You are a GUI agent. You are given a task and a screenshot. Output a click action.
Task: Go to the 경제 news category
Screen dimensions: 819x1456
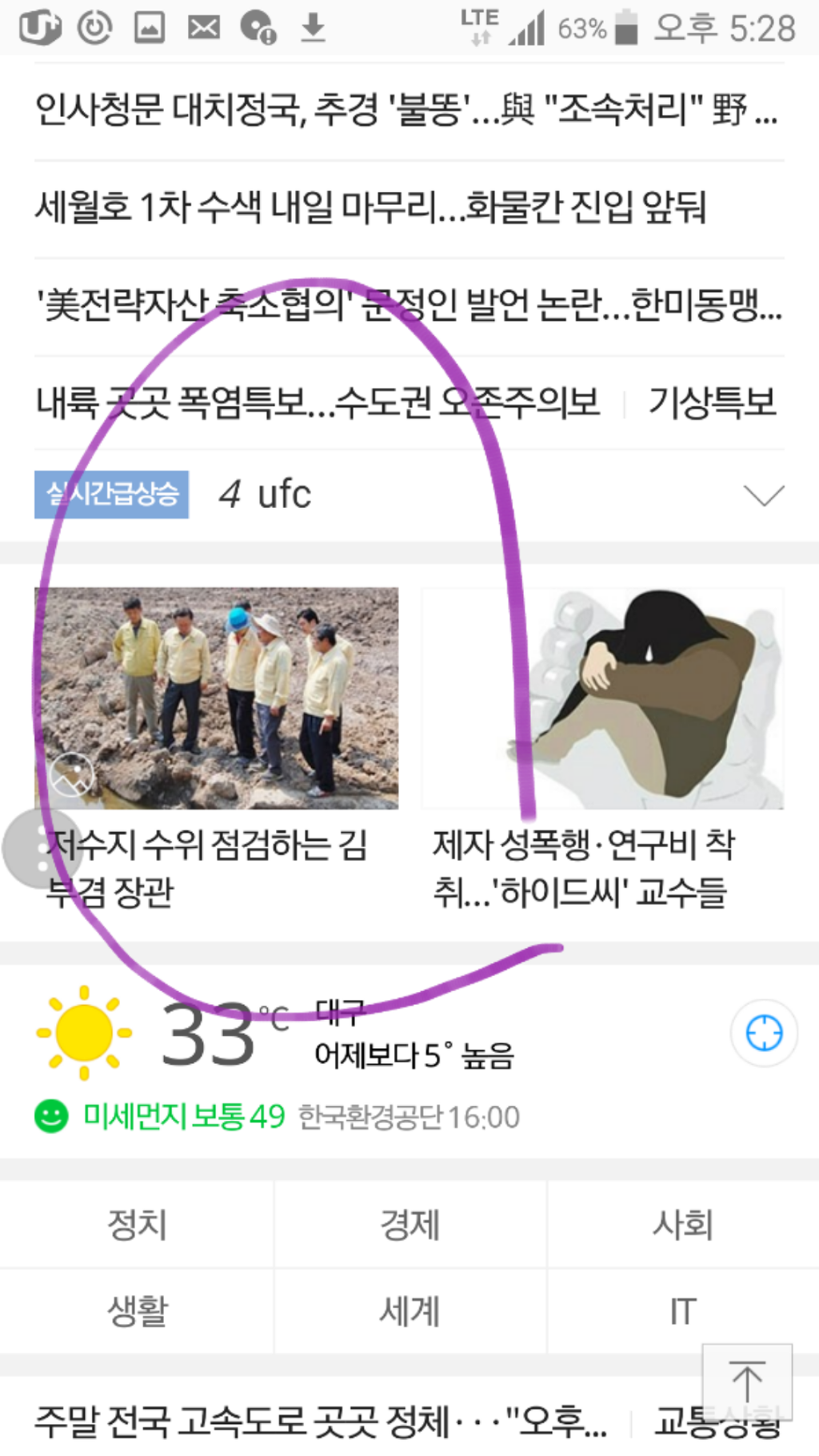click(409, 1225)
